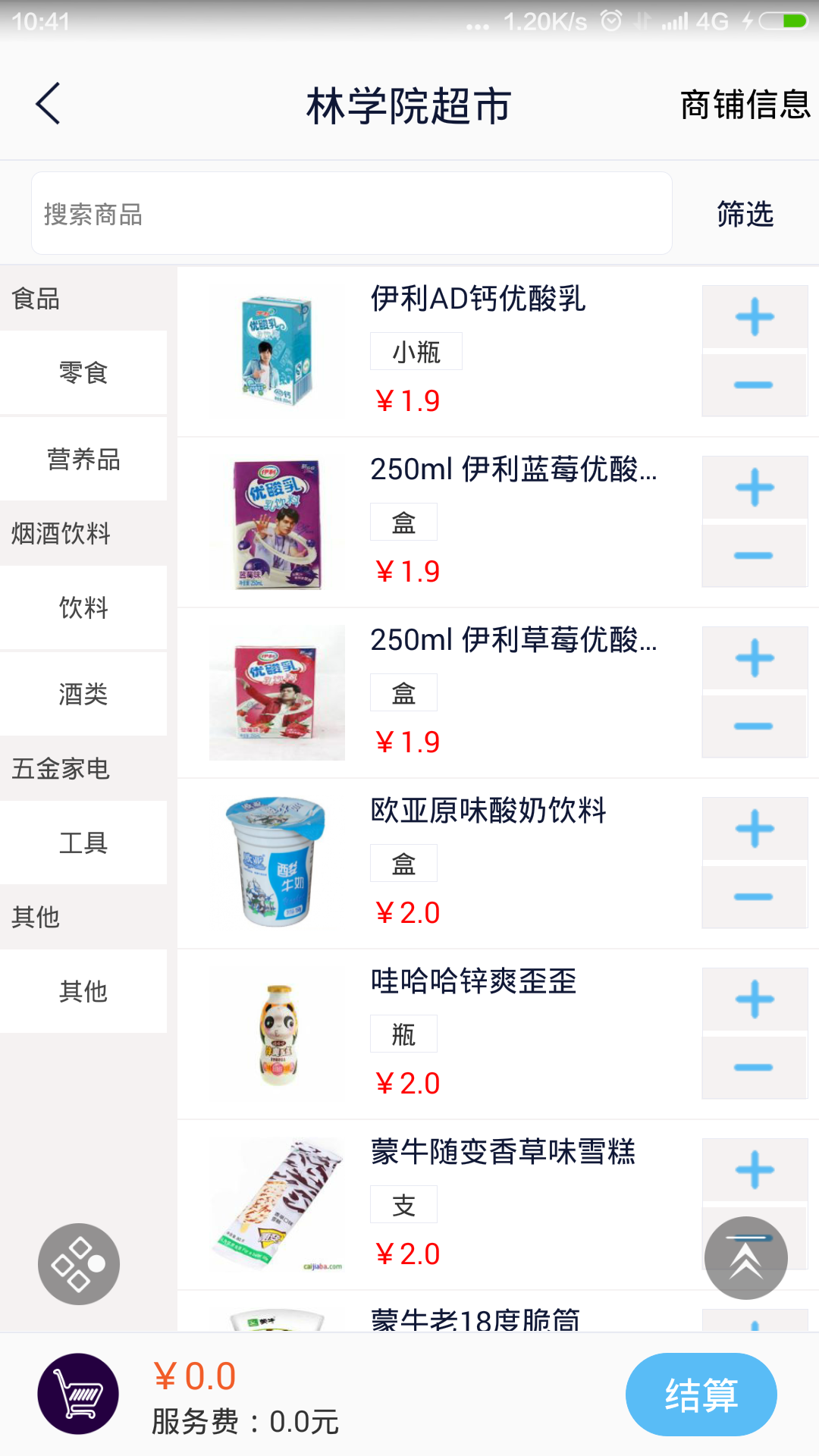Add one 欧亚原味酸奶饮料 to cart
The image size is (819, 1456).
coord(755,829)
